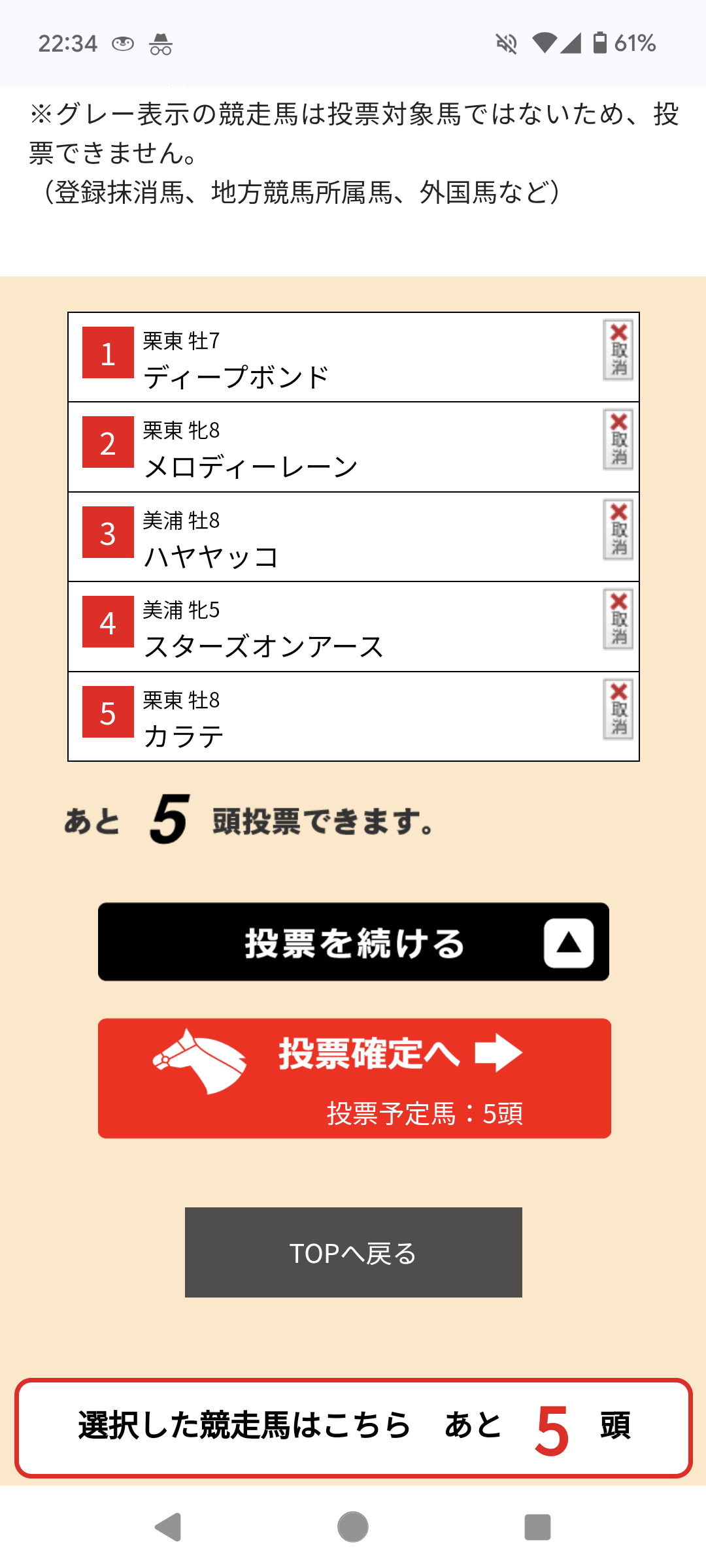706x1568 pixels.
Task: Cancel the selection of カラテ
Action: (x=618, y=710)
